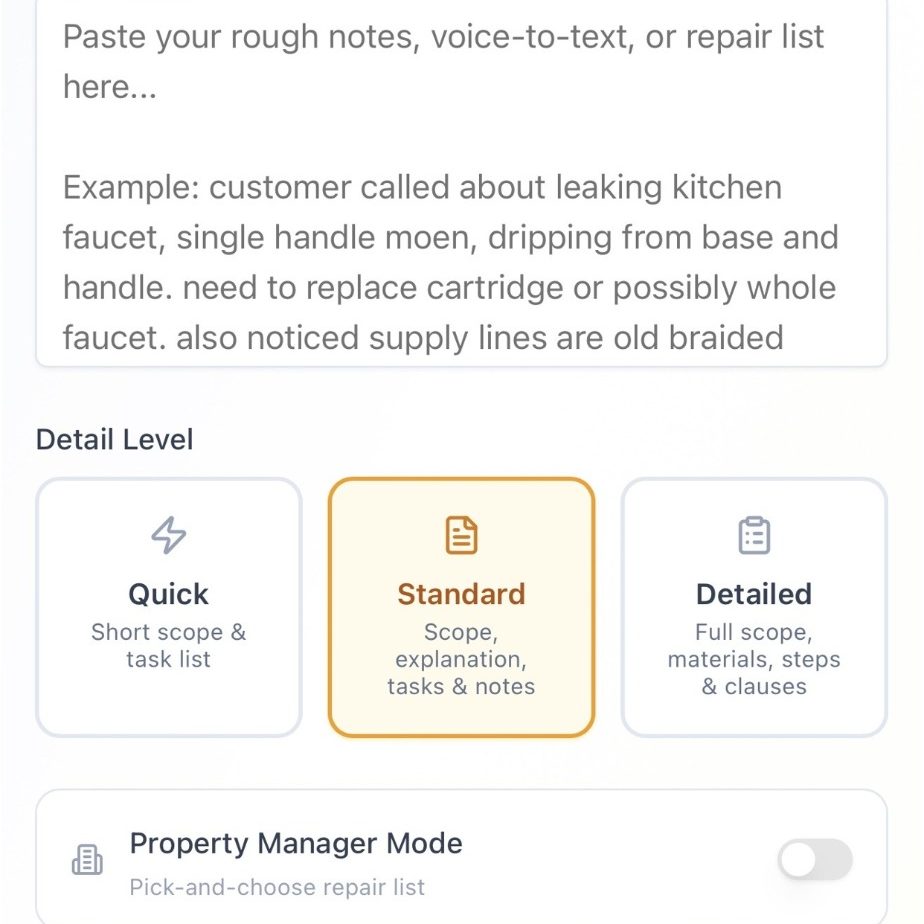Select the Quick detail level
The image size is (924, 924).
169,607
